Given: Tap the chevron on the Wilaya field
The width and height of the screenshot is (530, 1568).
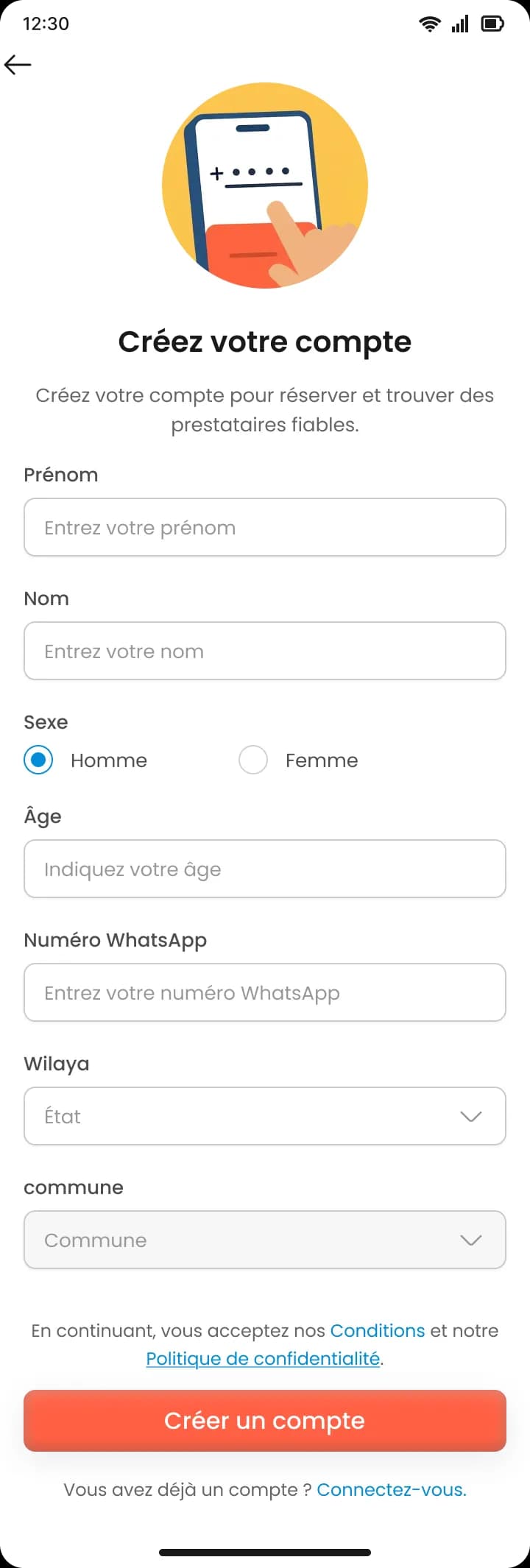Looking at the screenshot, I should [470, 1116].
